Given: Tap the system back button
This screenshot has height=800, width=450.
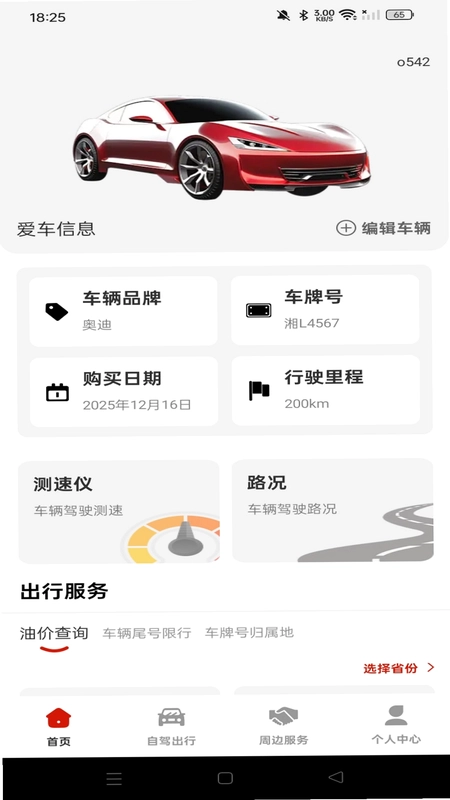Looking at the screenshot, I should tap(336, 777).
